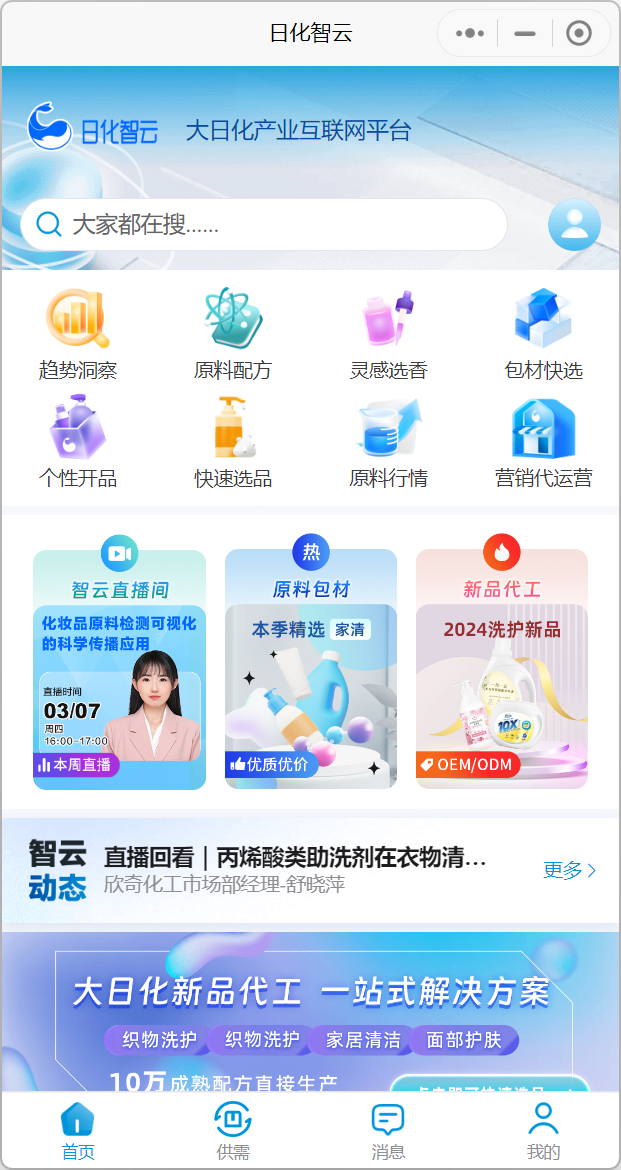621x1170 pixels.
Task: Open 原料配方
Action: point(233,334)
